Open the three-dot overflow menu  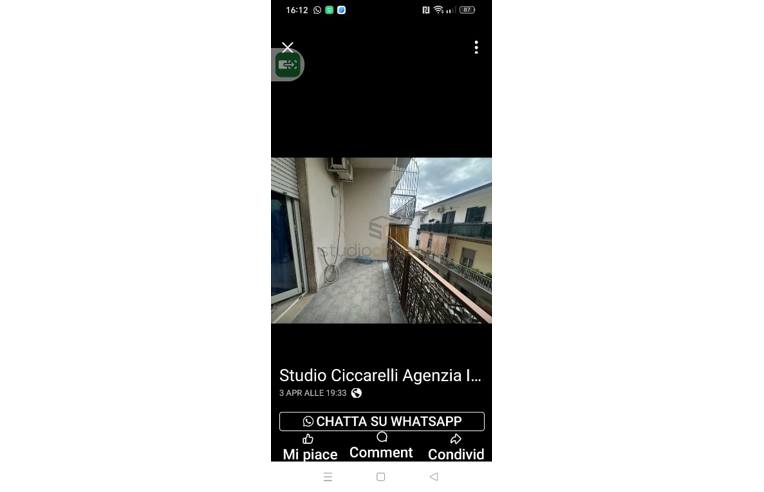[x=476, y=47]
